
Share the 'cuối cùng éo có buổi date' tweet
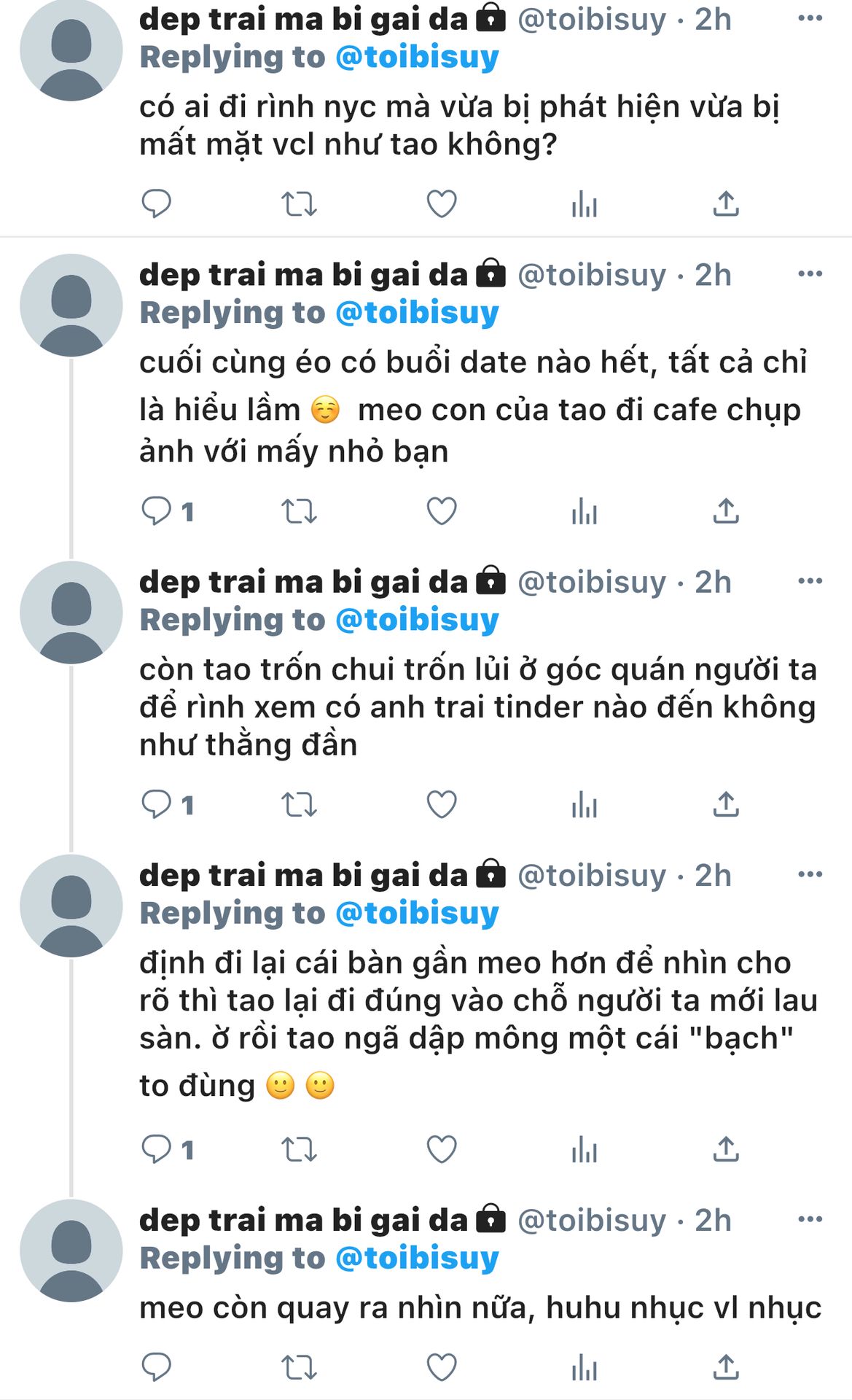point(726,512)
